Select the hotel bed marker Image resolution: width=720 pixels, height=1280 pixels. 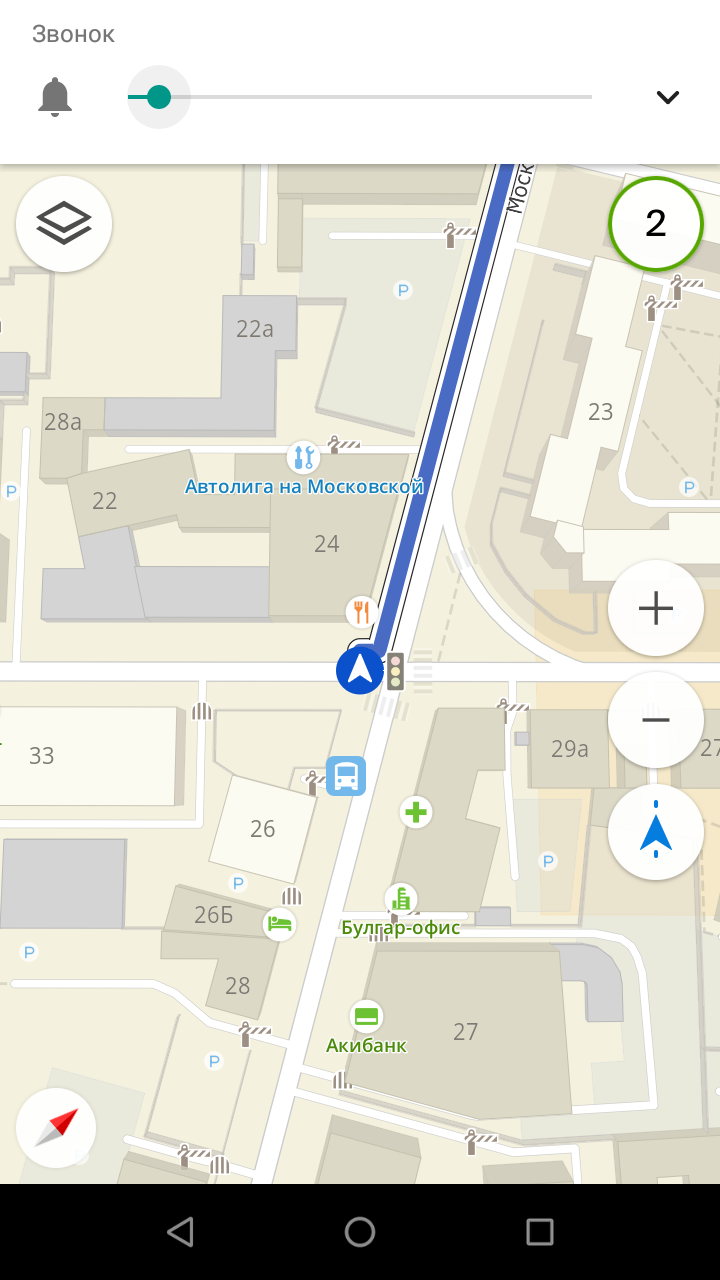(280, 923)
